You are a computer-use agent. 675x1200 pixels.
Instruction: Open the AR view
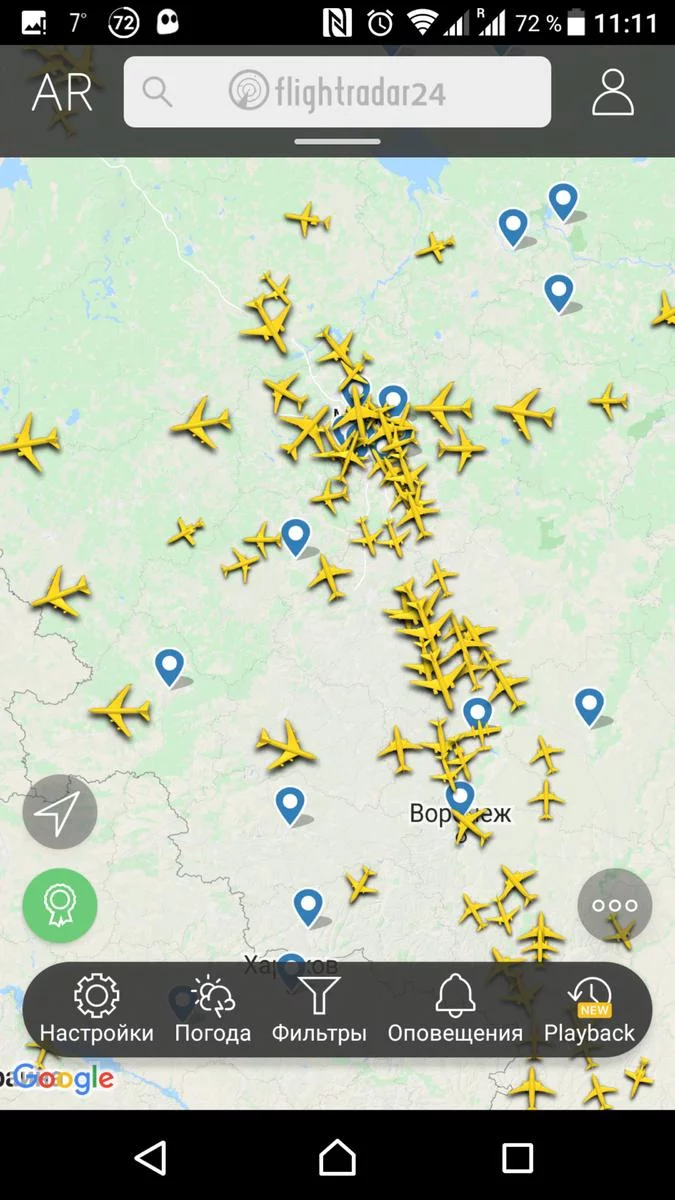62,93
